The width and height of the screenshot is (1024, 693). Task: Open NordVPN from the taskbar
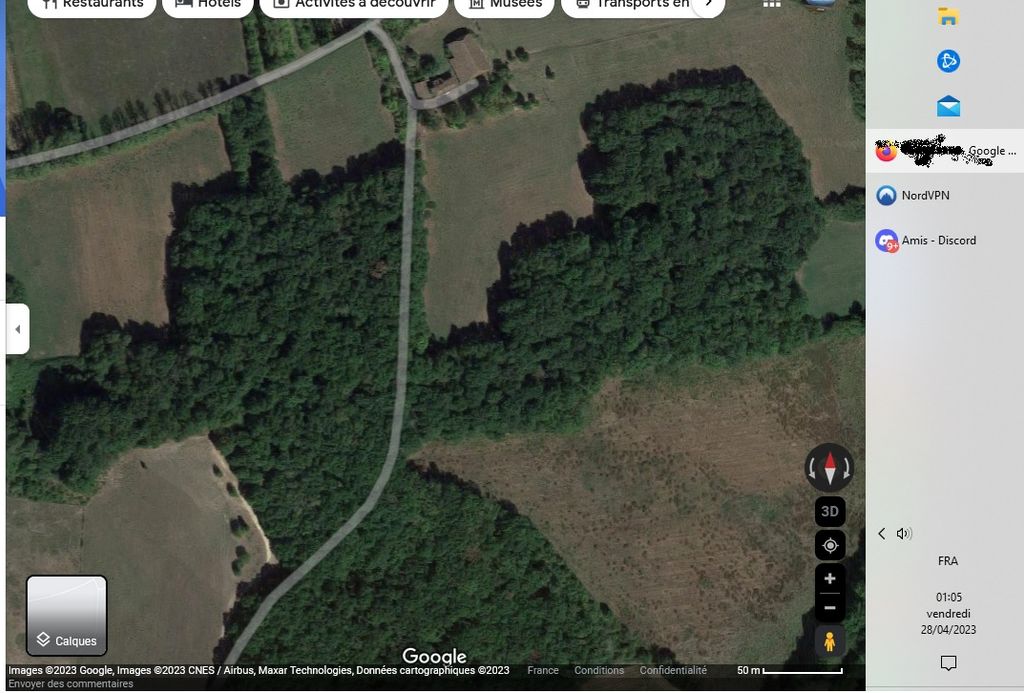pyautogui.click(x=924, y=195)
